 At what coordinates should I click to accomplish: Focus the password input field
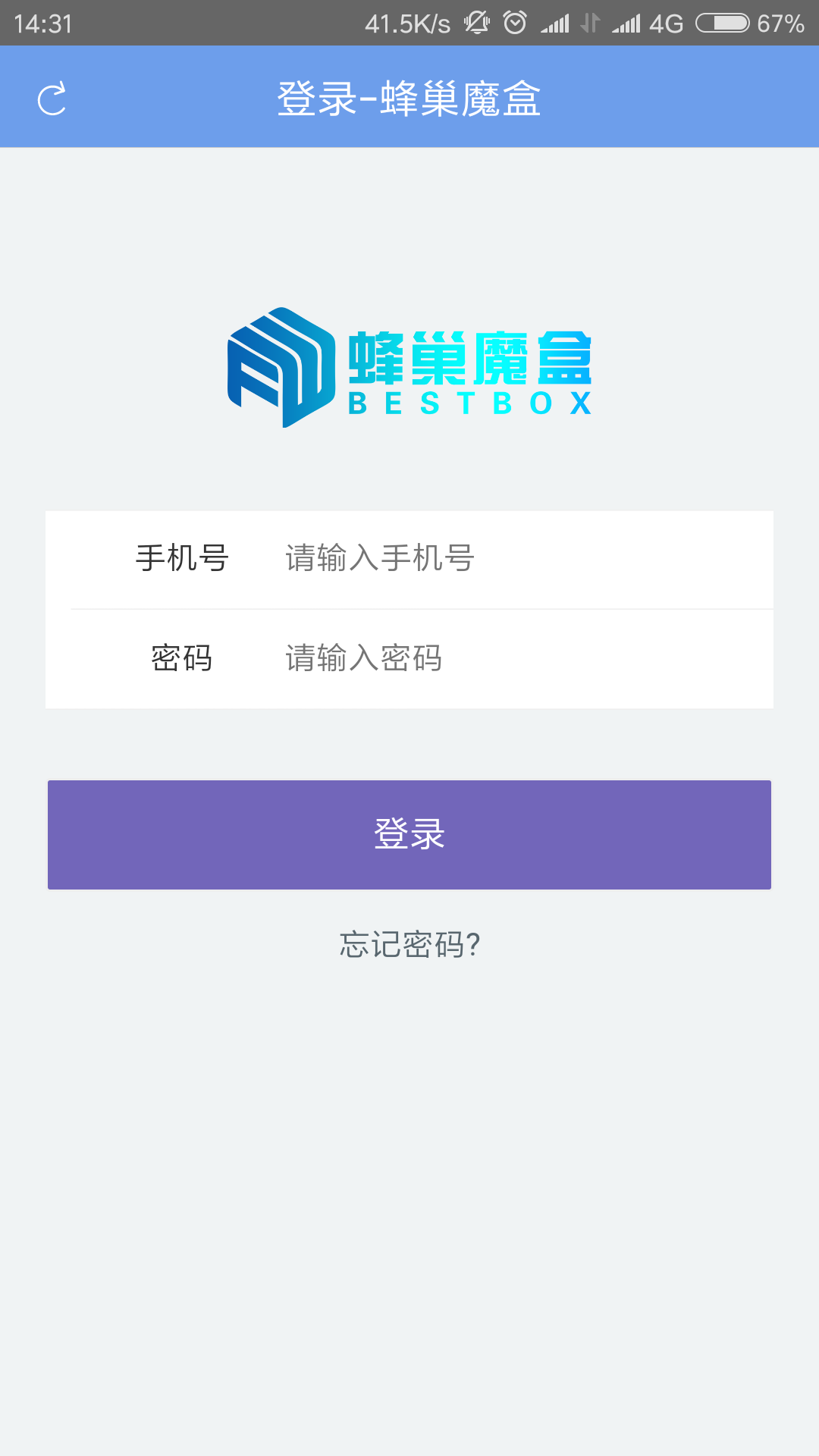tap(516, 658)
